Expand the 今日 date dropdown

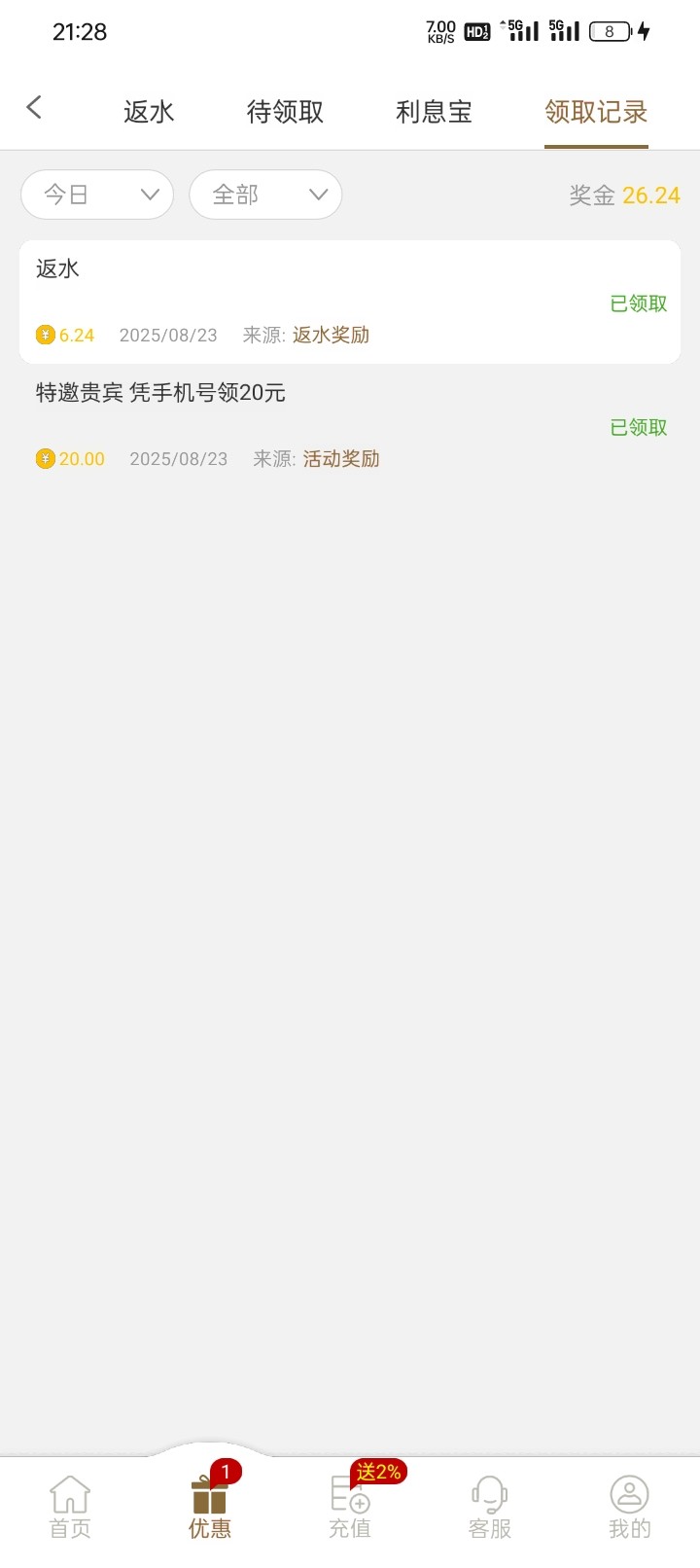(x=97, y=195)
